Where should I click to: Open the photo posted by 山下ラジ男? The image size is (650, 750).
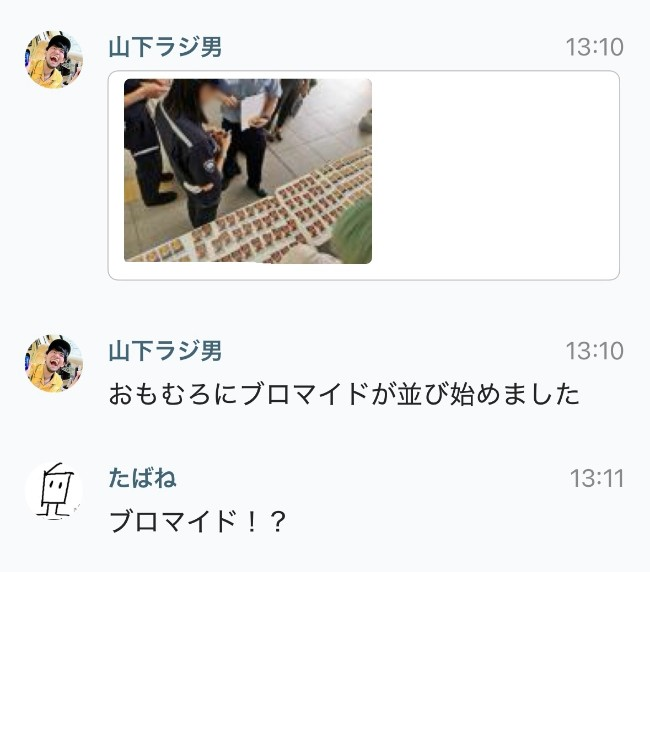(x=247, y=171)
